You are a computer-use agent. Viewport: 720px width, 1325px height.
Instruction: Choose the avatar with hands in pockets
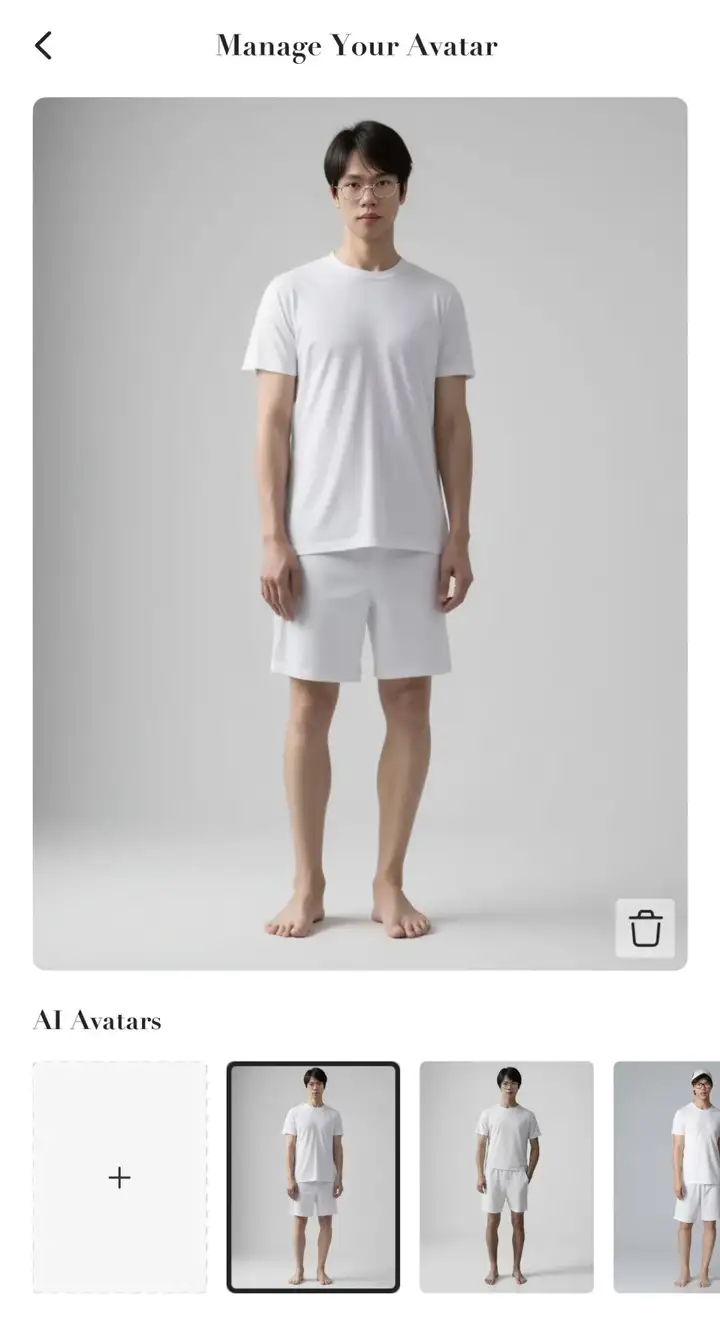point(506,1177)
